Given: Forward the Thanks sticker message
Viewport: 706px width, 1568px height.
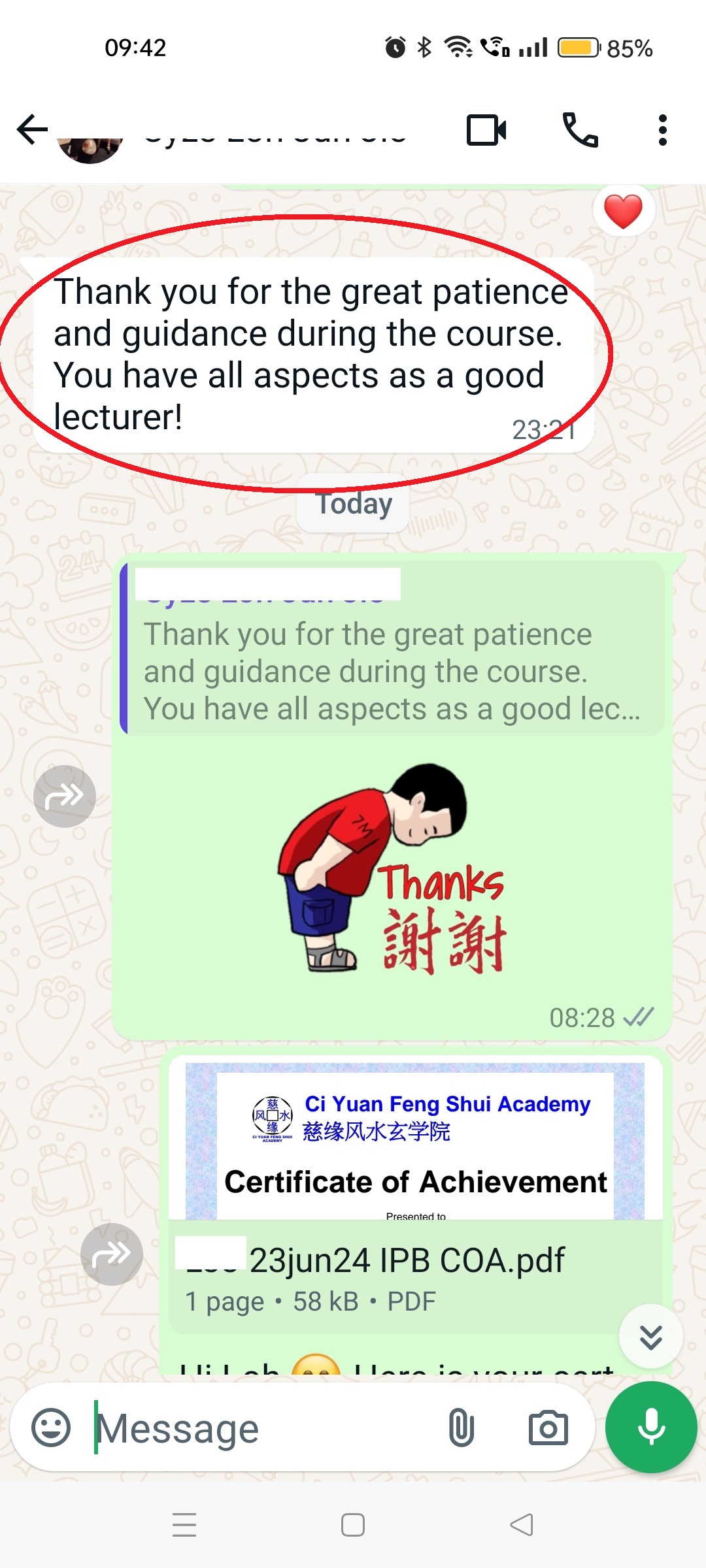Looking at the screenshot, I should click(65, 796).
